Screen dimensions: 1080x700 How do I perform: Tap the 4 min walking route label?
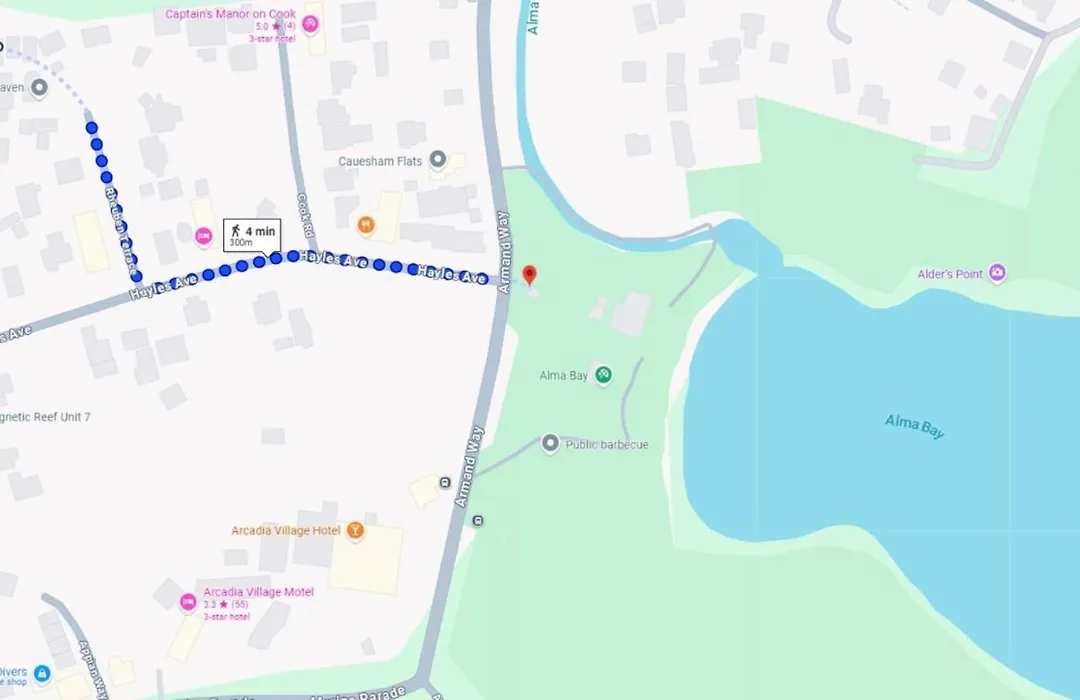click(252, 236)
